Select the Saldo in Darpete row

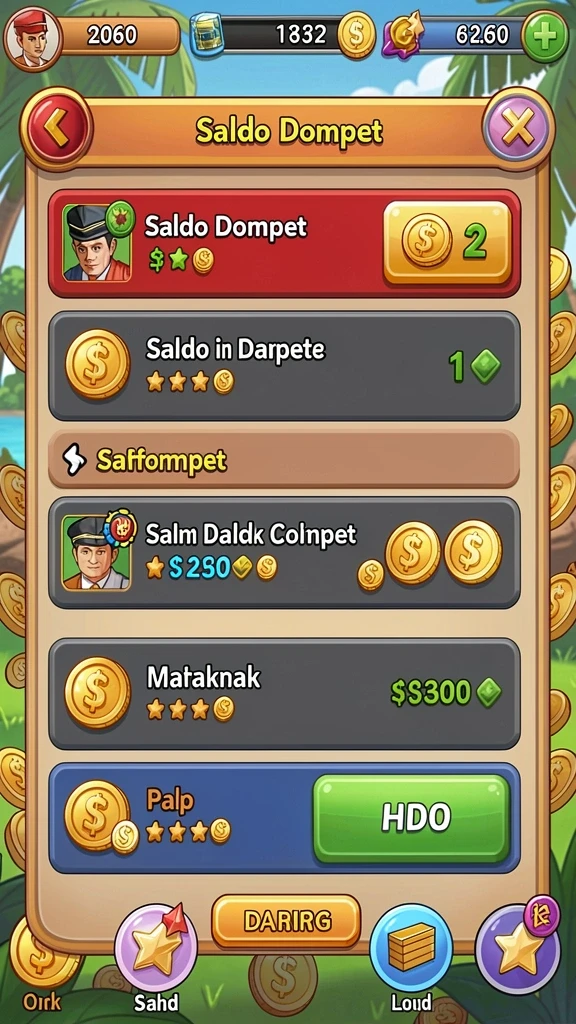click(285, 366)
